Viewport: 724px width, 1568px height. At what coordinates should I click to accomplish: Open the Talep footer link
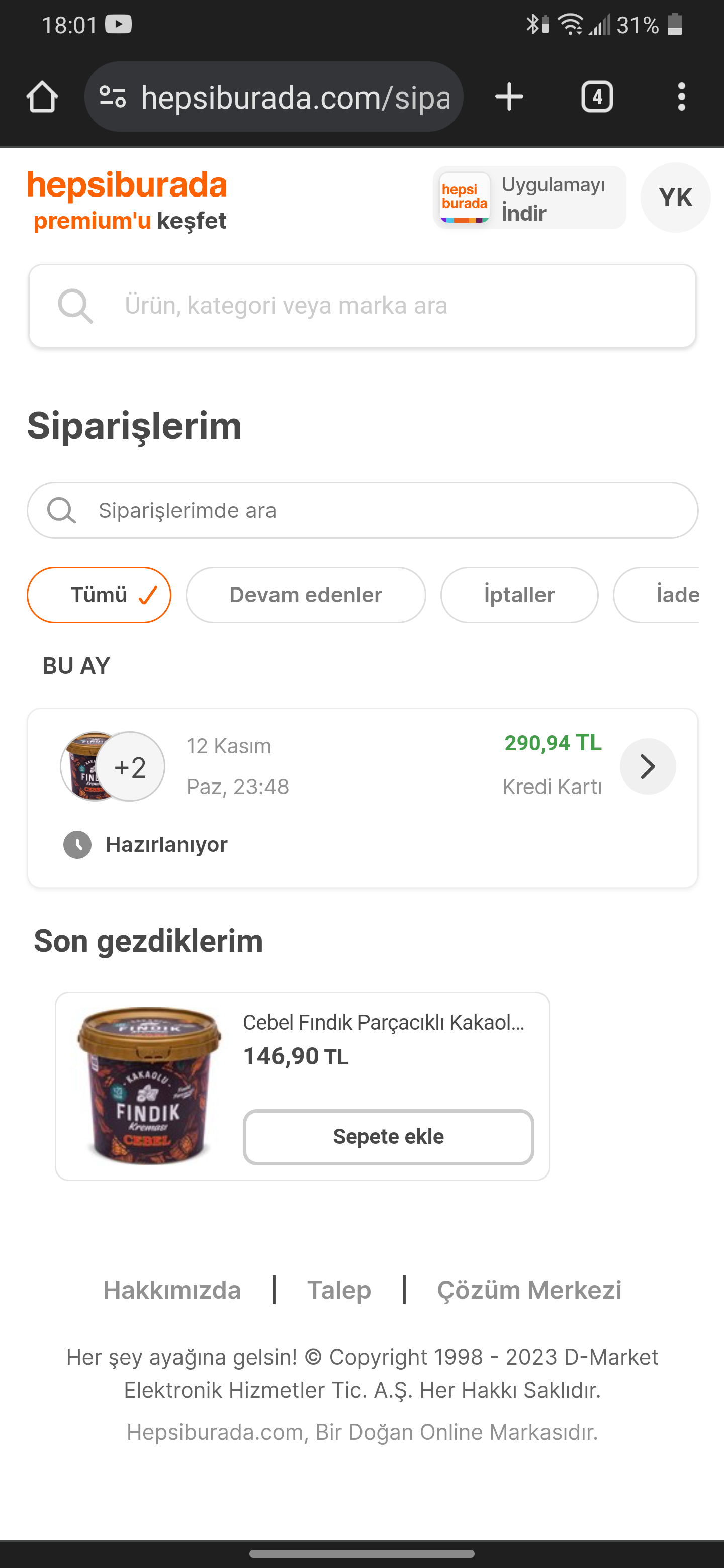pos(338,1290)
